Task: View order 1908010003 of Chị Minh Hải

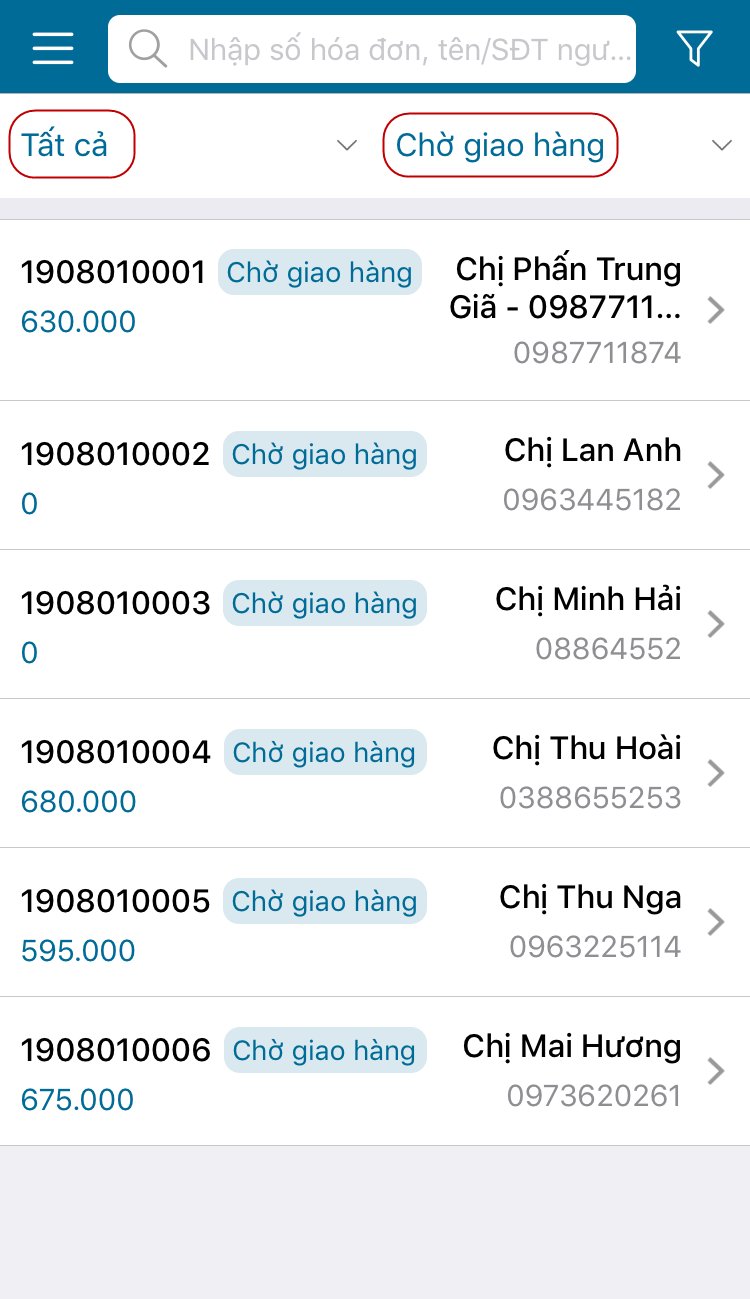Action: [x=375, y=624]
